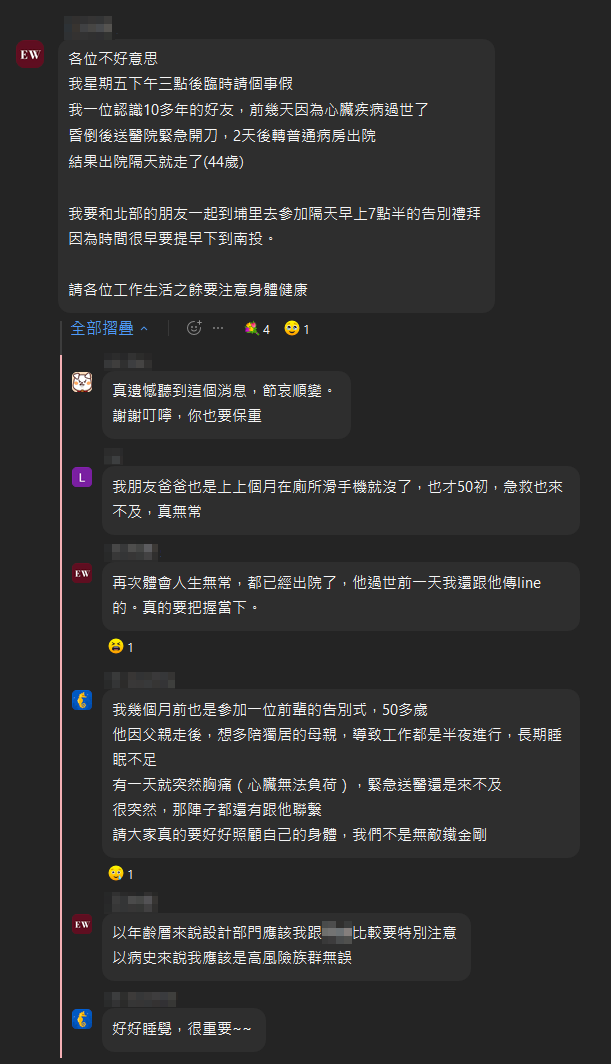The image size is (611, 1064).
Task: Open the cat avatar beside 節哀順變 reply
Action: (82, 382)
